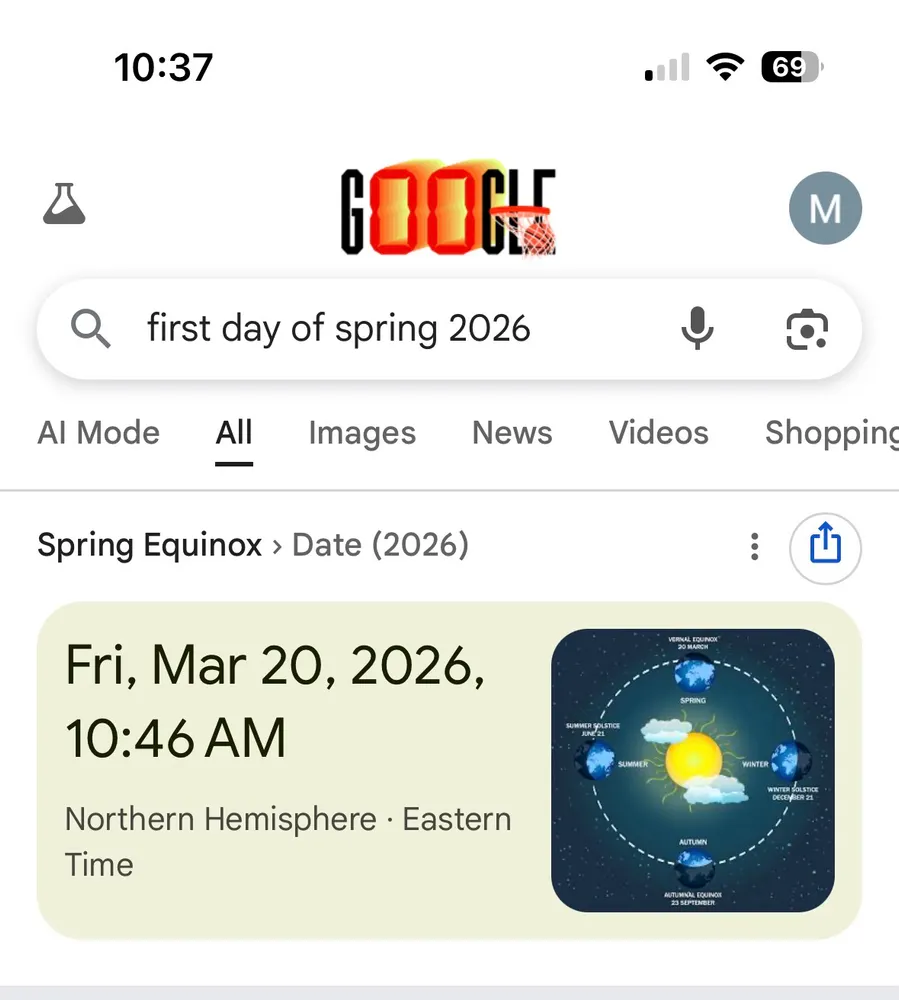This screenshot has width=899, height=1000.
Task: Share the Spring Equinox result
Action: (825, 546)
